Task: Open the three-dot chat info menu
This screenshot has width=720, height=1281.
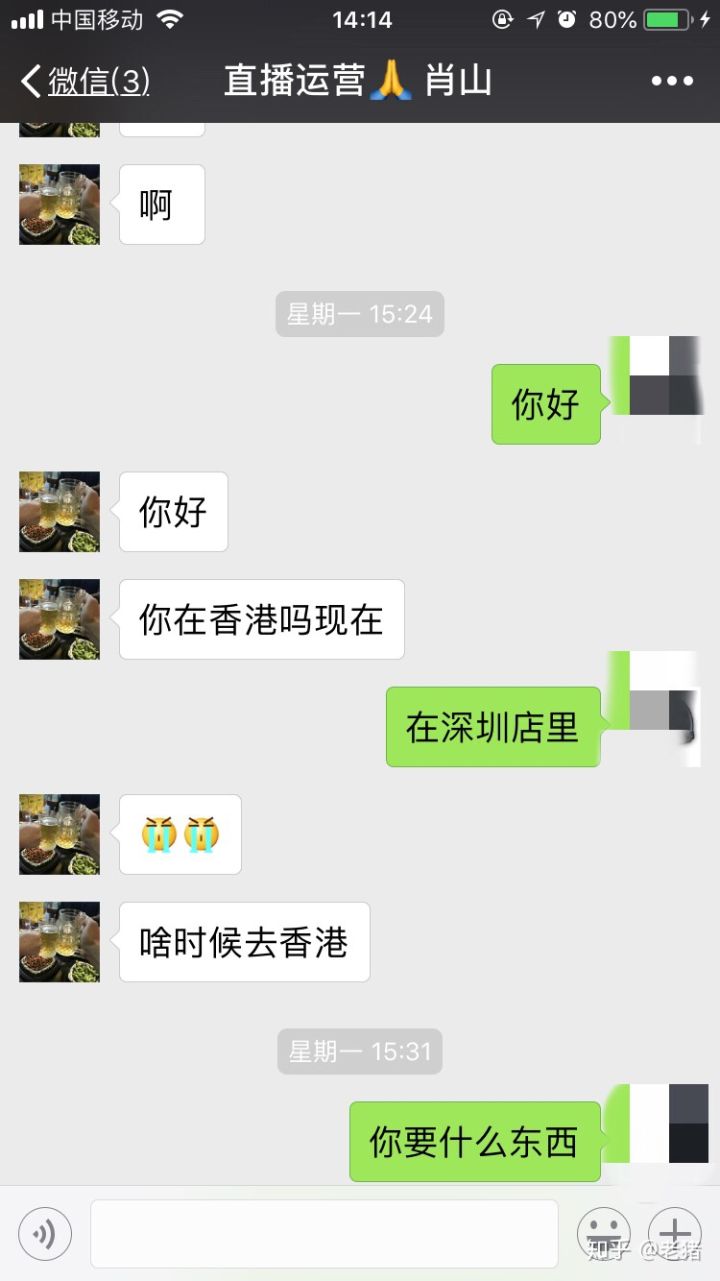Action: [x=671, y=82]
